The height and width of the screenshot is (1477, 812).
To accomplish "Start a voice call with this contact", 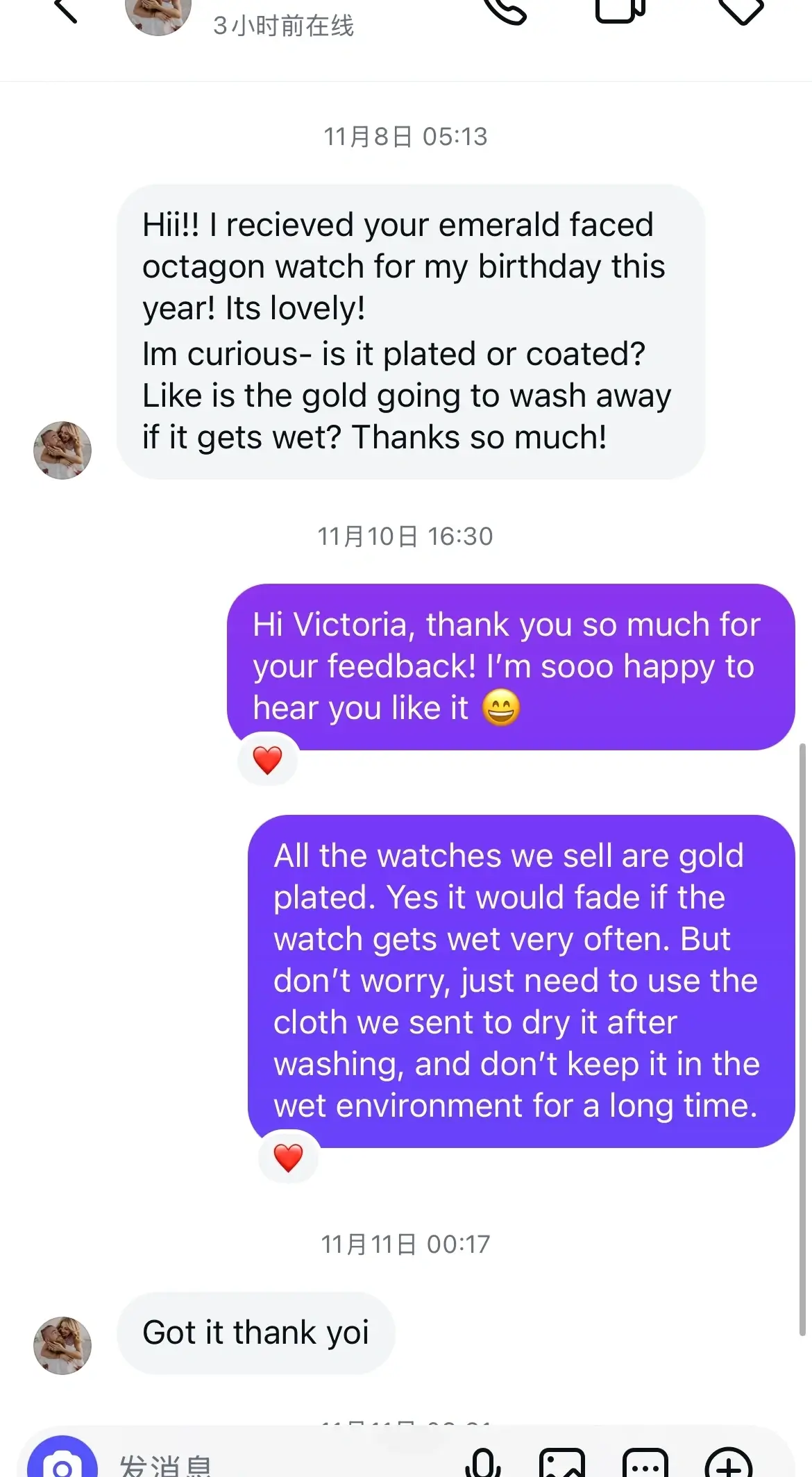I will (x=506, y=8).
